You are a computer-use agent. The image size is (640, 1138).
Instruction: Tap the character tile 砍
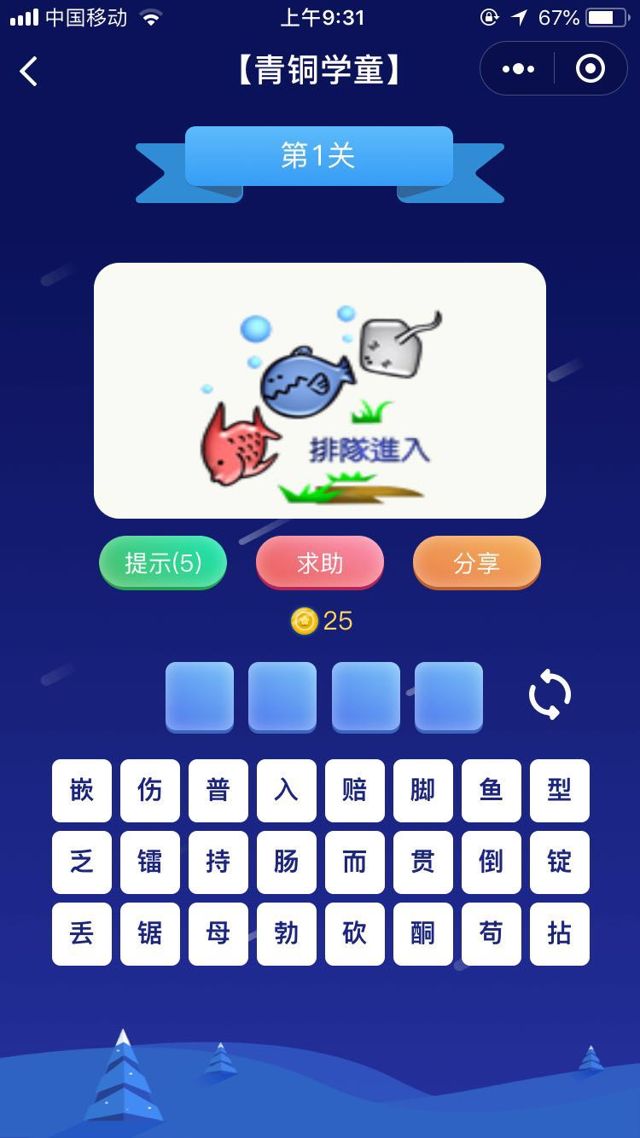point(355,934)
